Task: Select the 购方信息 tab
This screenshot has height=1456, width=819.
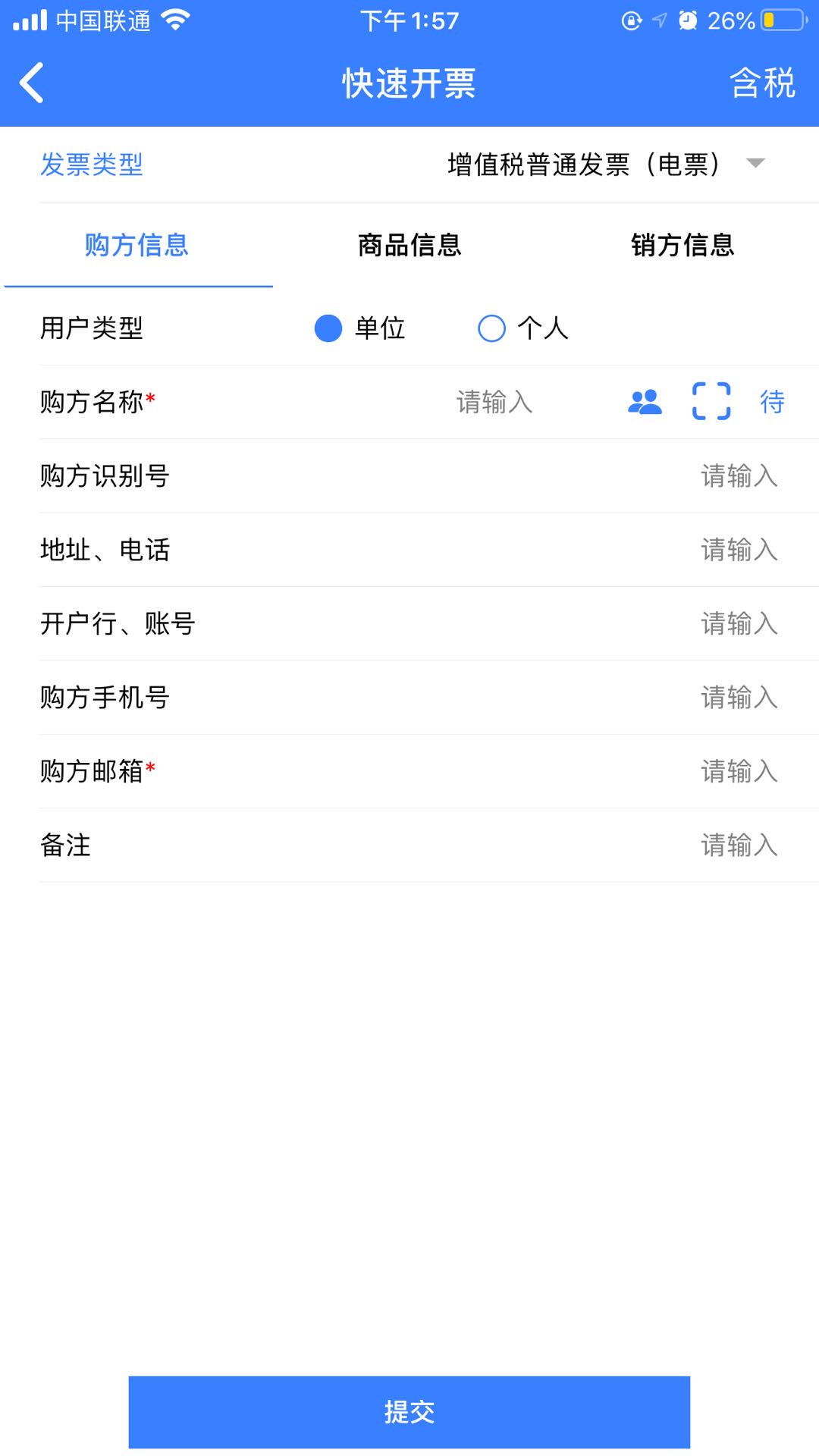Action: point(136,245)
